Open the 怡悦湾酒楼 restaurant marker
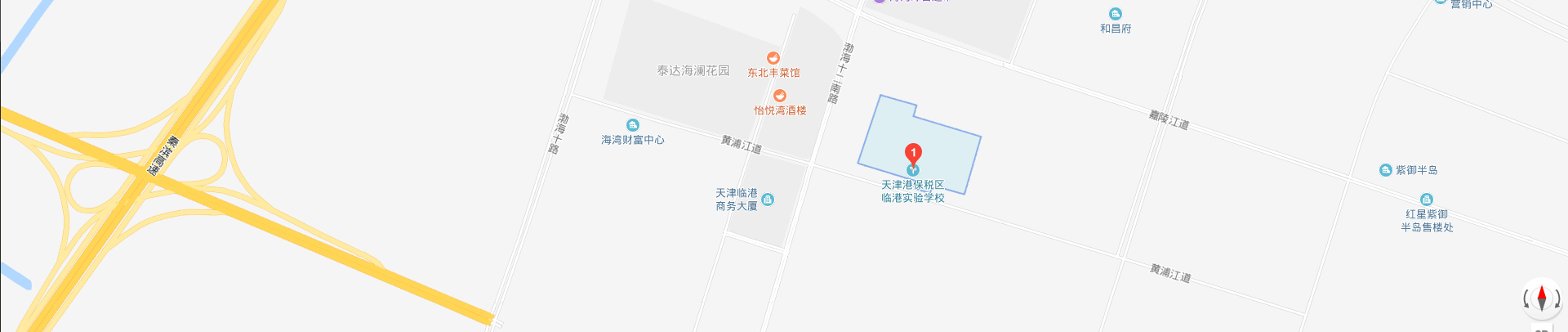 [780, 96]
